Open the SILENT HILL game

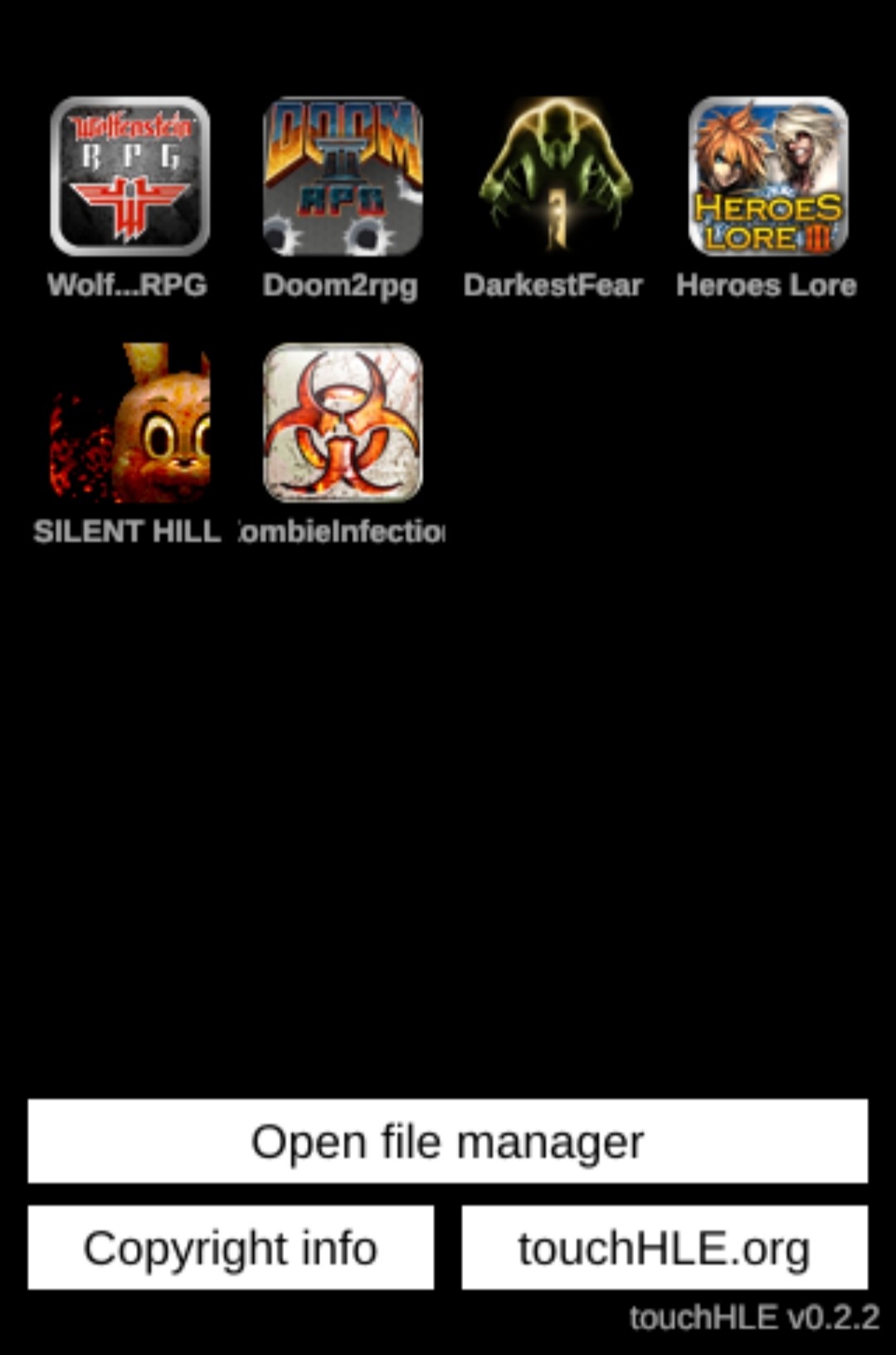click(129, 422)
